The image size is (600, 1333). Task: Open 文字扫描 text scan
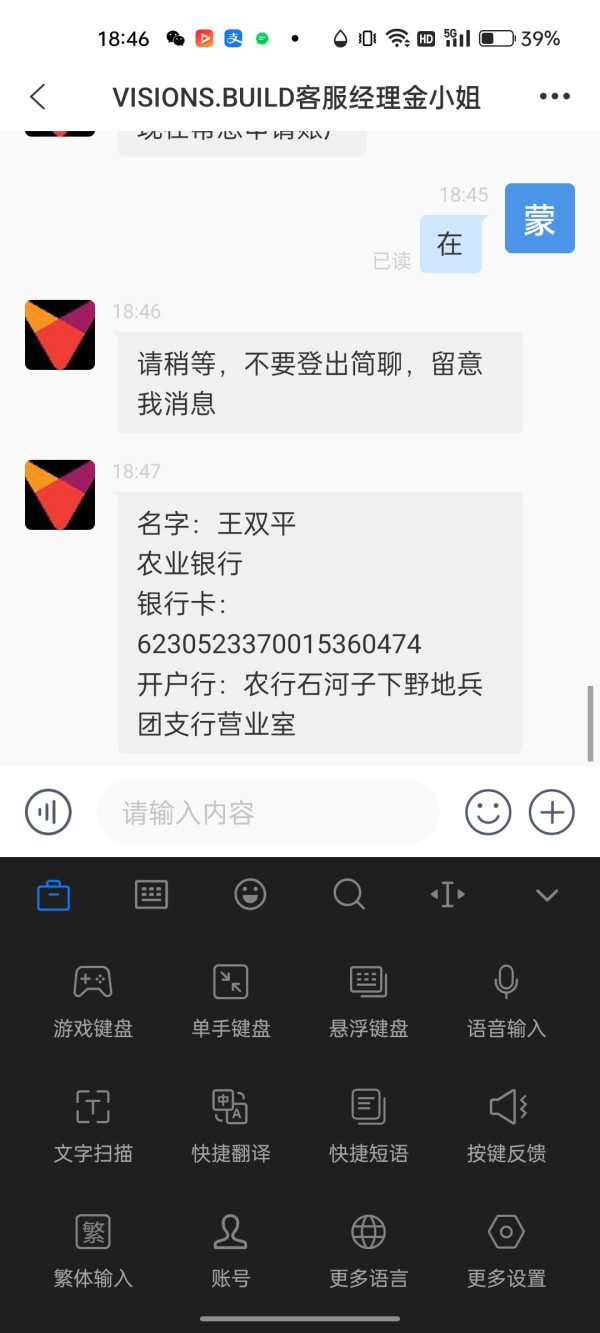[93, 1126]
